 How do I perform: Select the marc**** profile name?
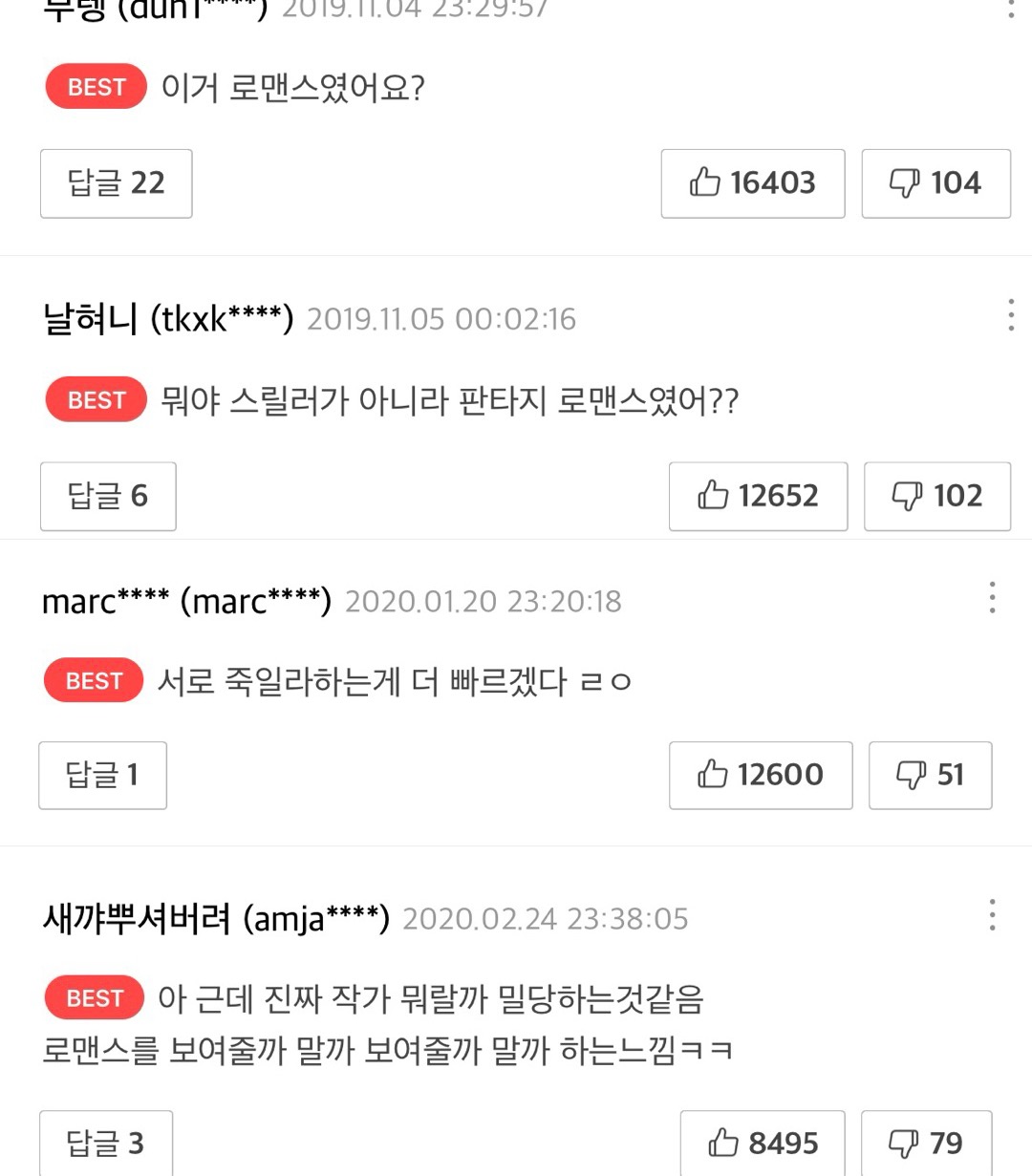click(x=187, y=601)
